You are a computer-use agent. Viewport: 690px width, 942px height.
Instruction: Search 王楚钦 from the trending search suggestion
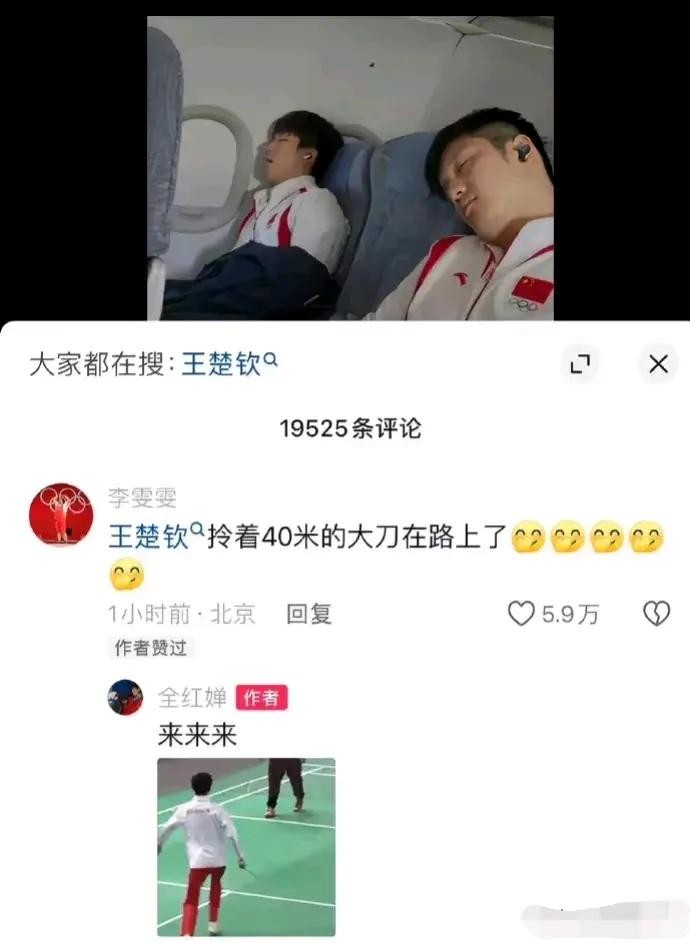227,365
